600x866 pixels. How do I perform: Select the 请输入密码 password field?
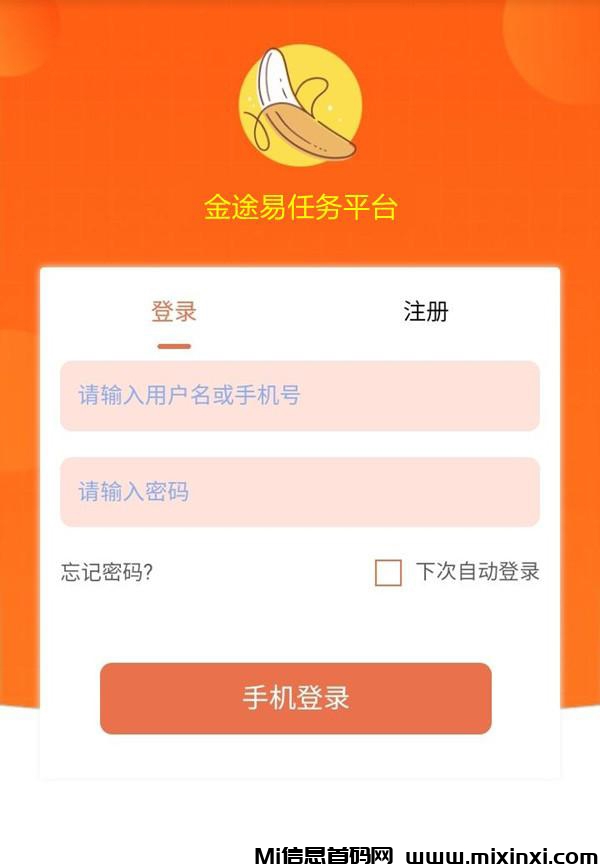300,492
